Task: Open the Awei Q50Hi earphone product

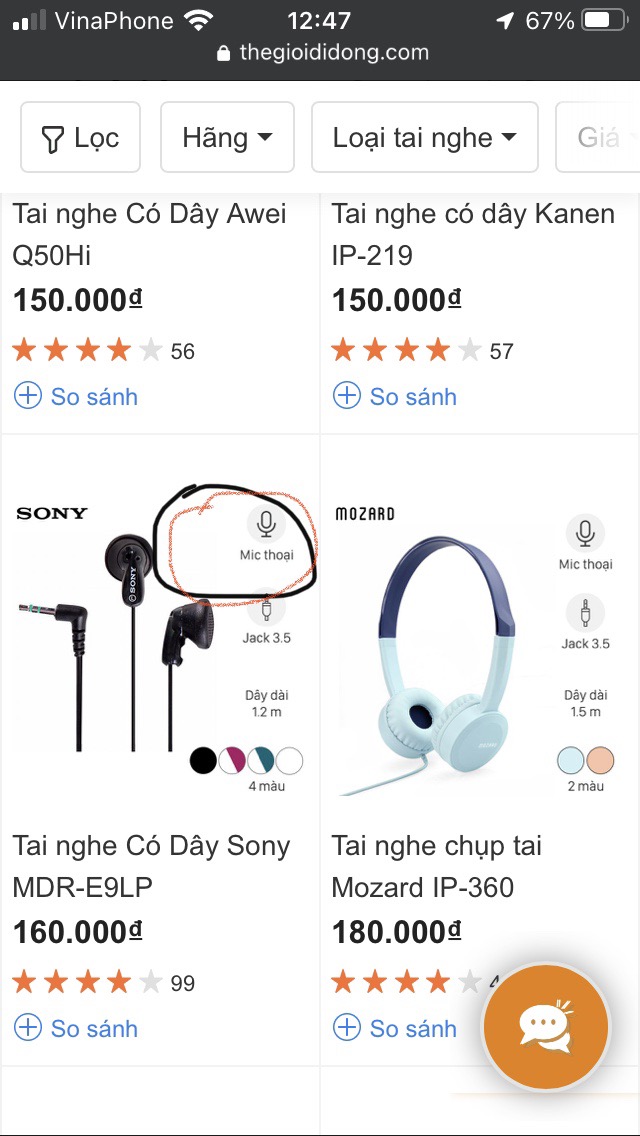Action: click(150, 234)
